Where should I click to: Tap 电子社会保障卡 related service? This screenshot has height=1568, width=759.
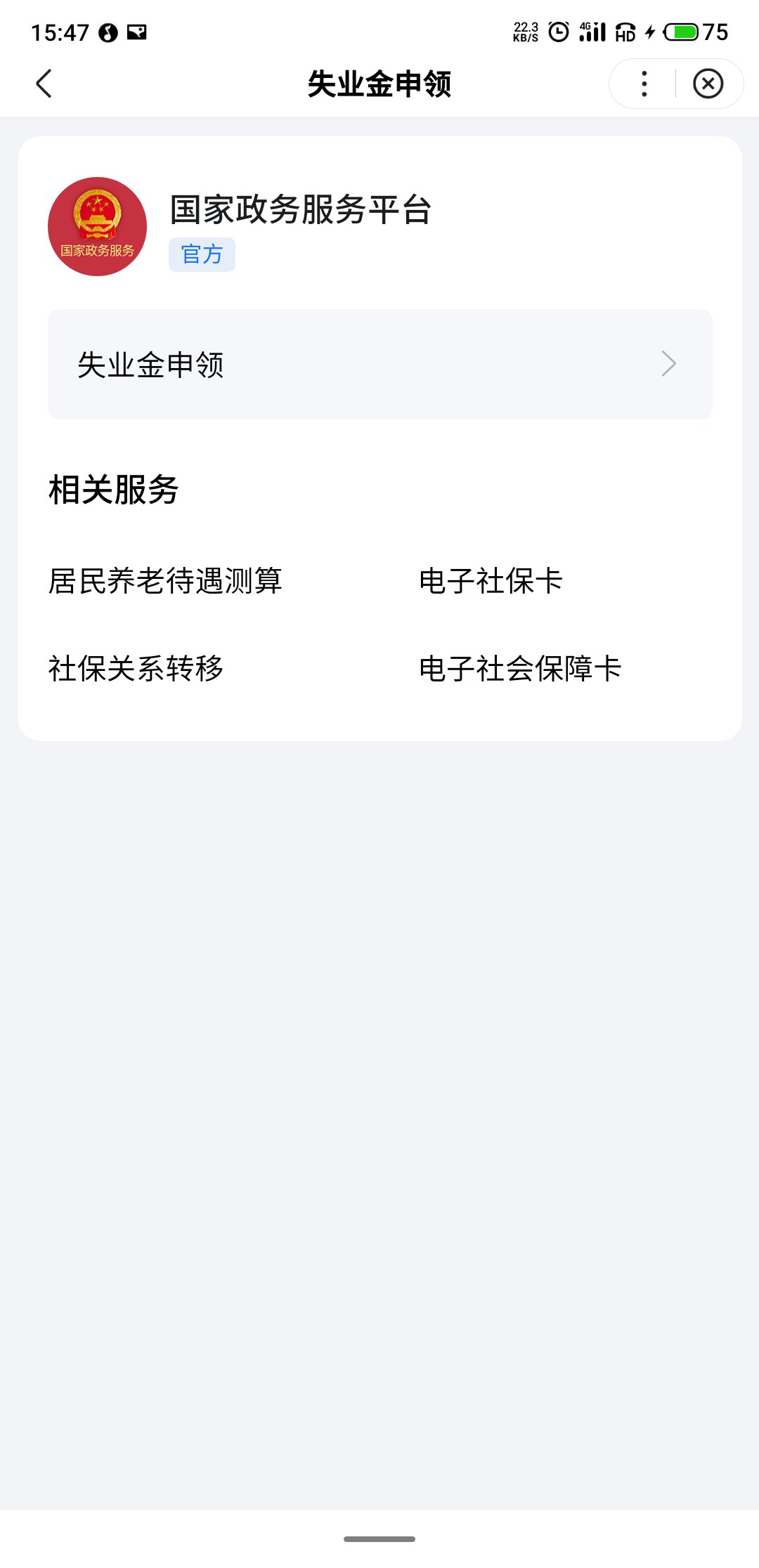pos(520,668)
